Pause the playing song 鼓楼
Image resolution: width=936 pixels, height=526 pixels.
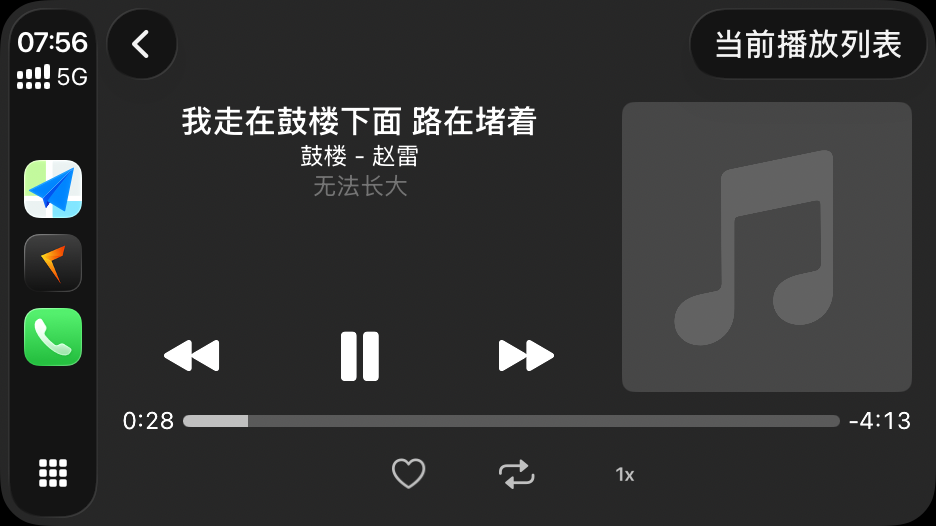point(359,356)
